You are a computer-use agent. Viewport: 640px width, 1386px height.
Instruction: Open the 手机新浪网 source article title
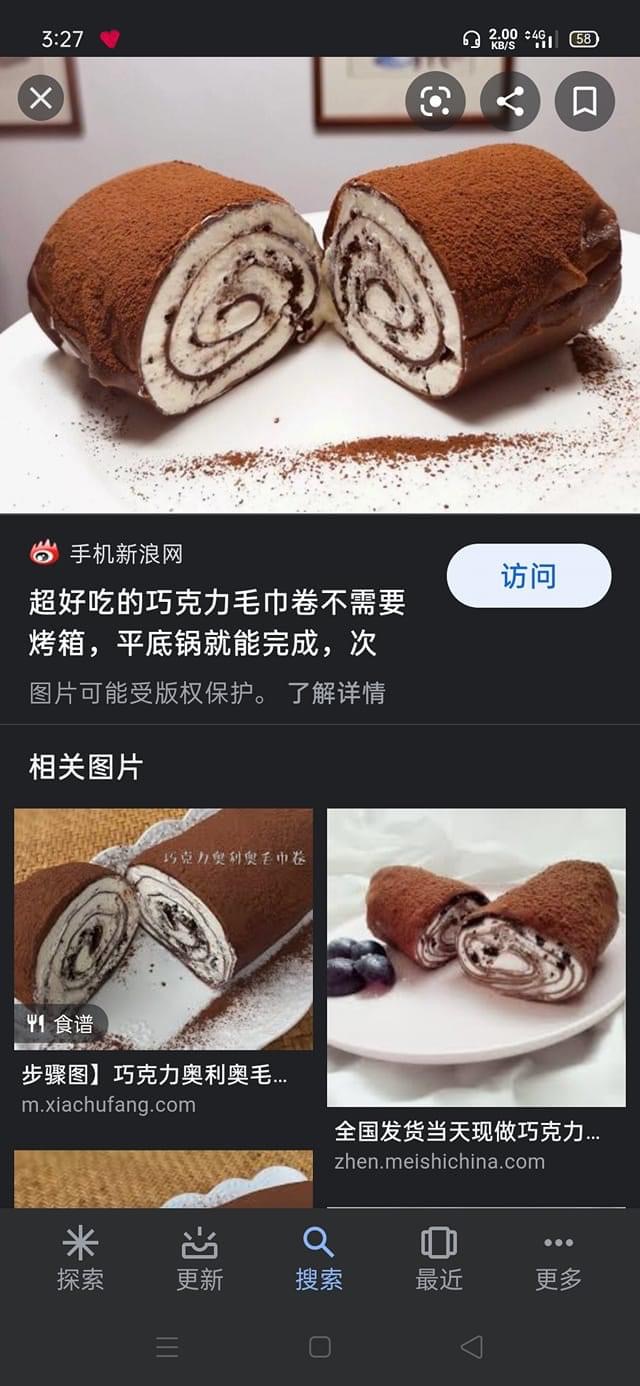[217, 622]
